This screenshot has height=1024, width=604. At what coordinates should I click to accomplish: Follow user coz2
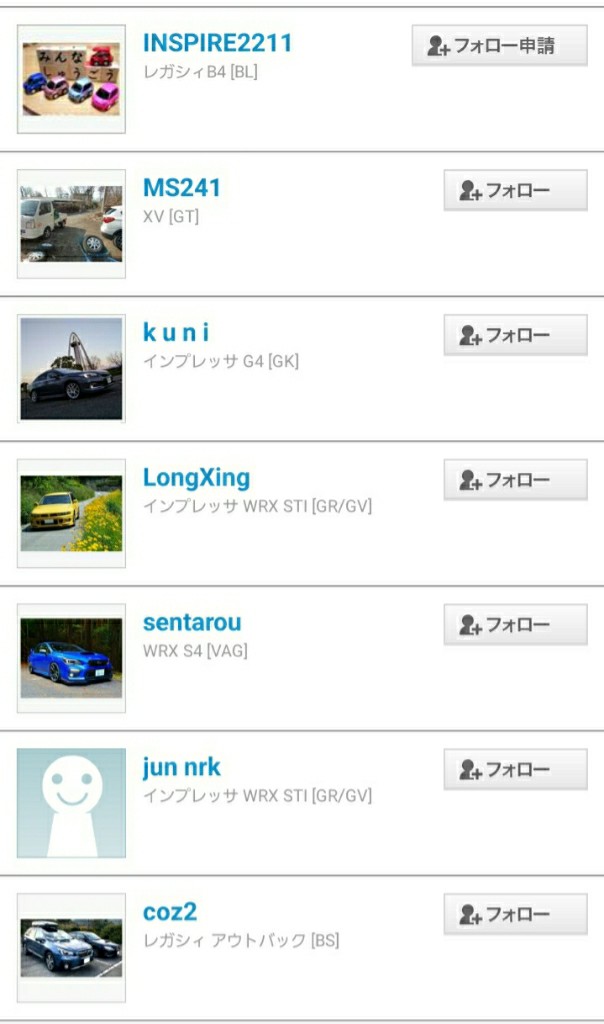(x=515, y=914)
